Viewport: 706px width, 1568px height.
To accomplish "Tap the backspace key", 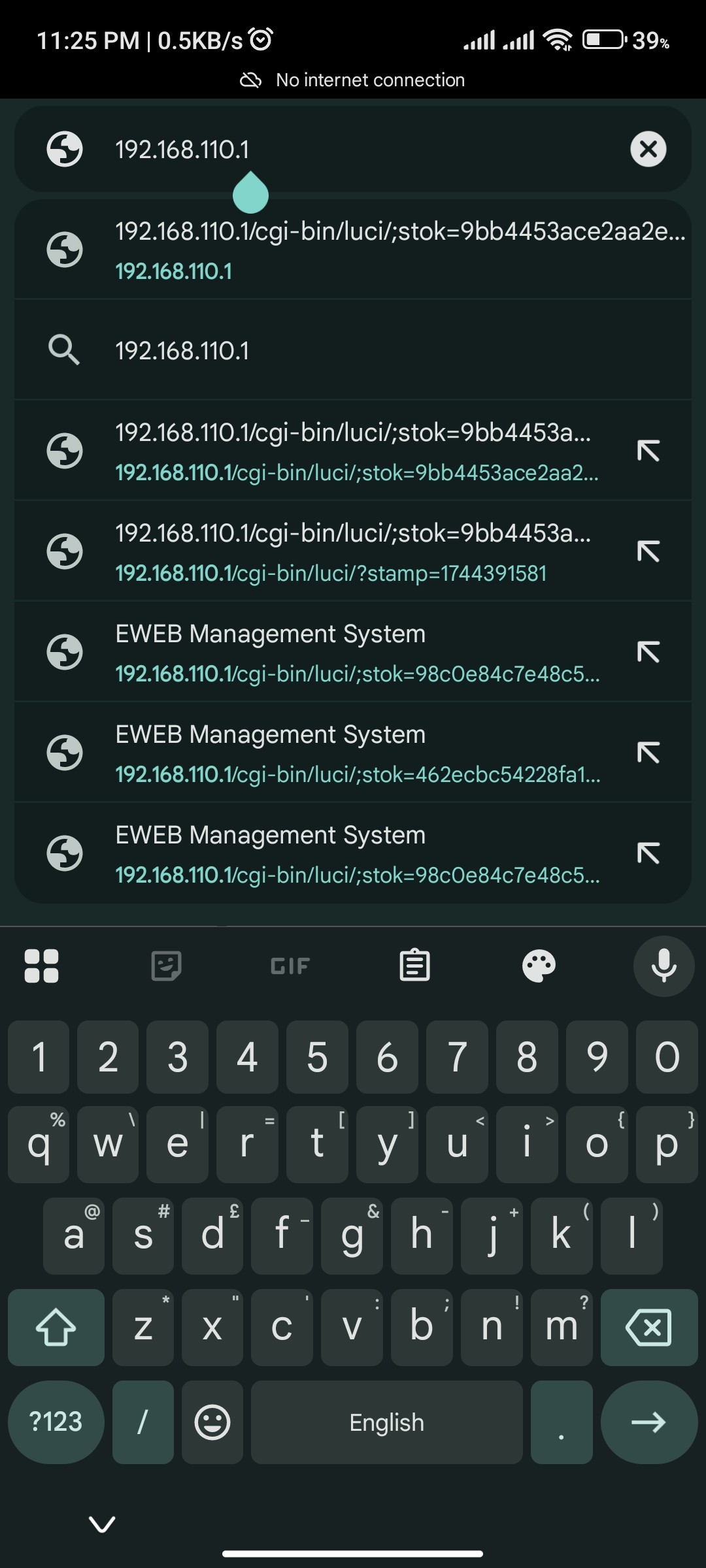I will [x=648, y=1328].
